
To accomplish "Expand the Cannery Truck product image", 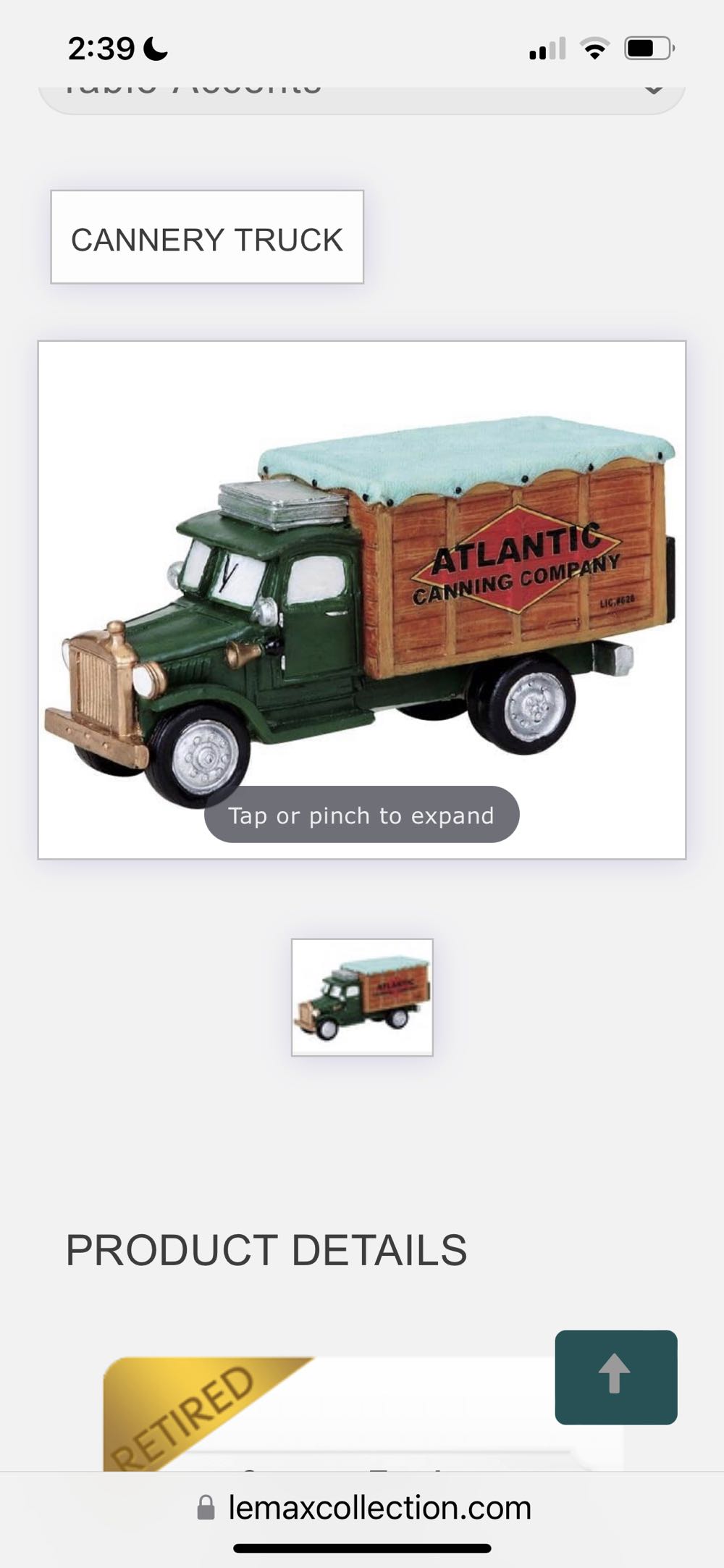I will point(362,600).
